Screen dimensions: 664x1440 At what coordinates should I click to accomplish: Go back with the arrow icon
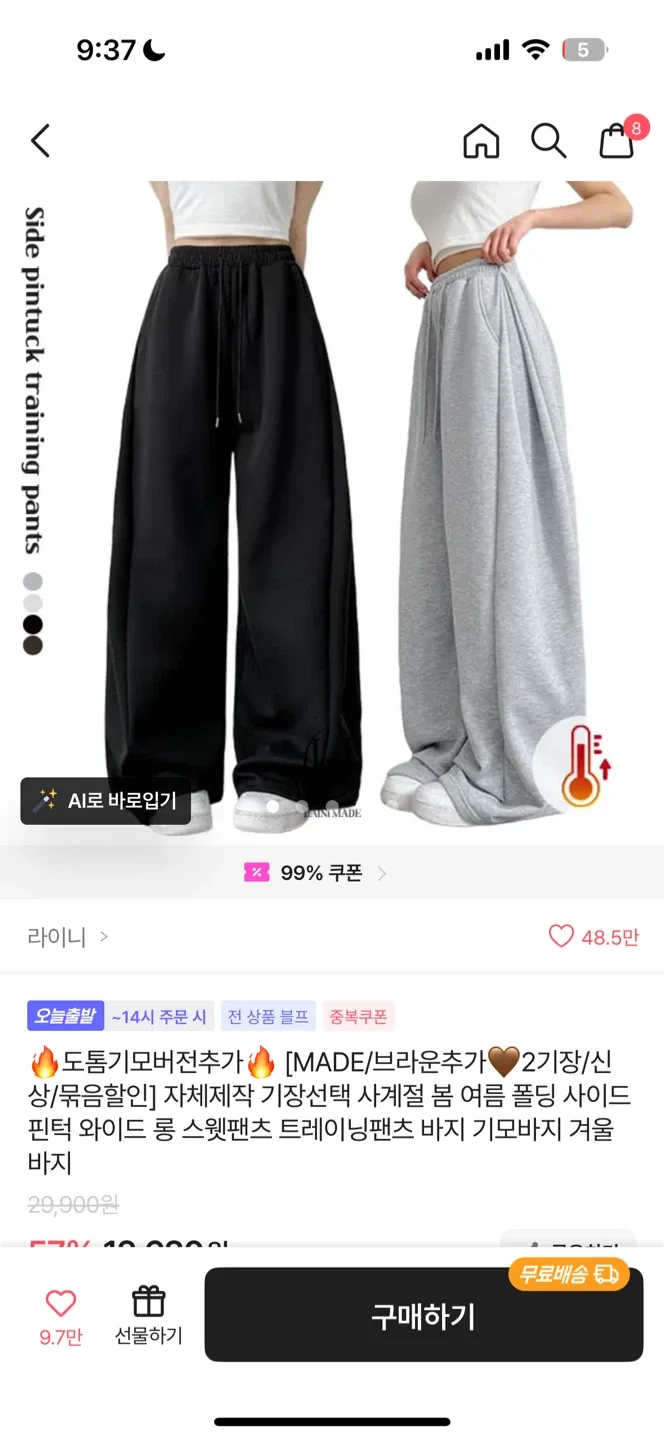pos(40,141)
